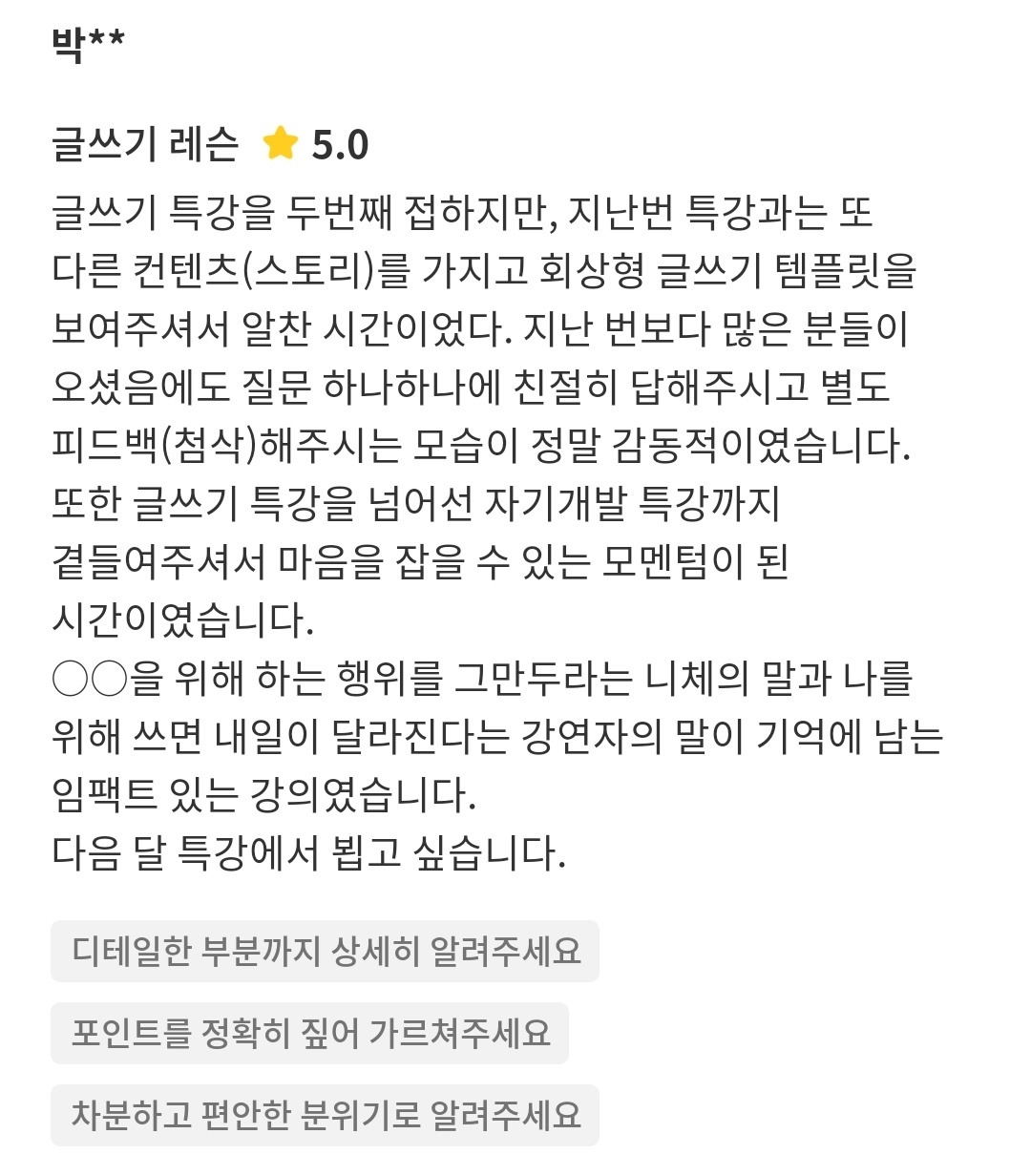The height and width of the screenshot is (1176, 1031).
Task: Click the reviewer name at top left
Action: point(82,40)
